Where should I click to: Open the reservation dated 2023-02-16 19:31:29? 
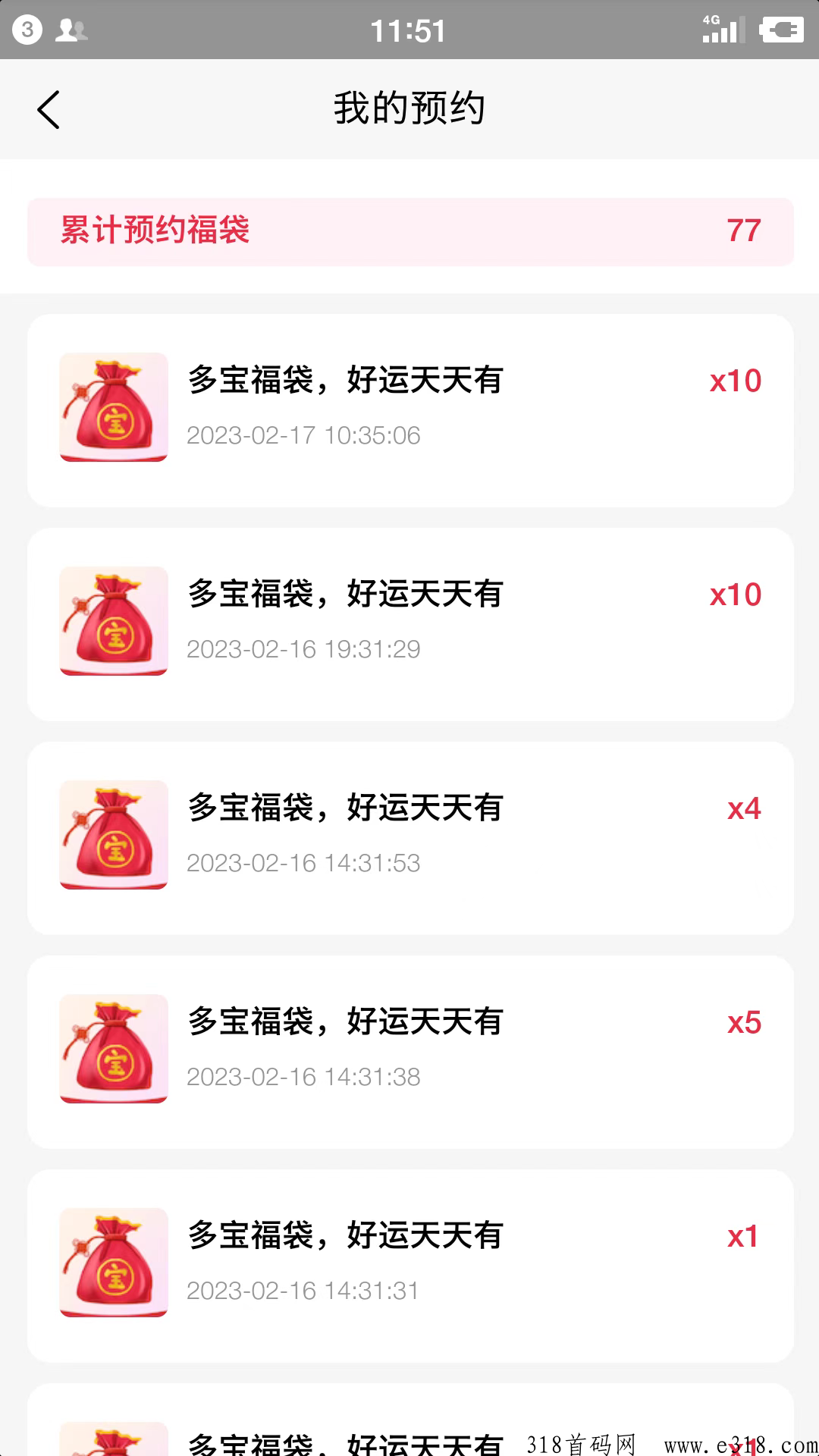[x=409, y=624]
